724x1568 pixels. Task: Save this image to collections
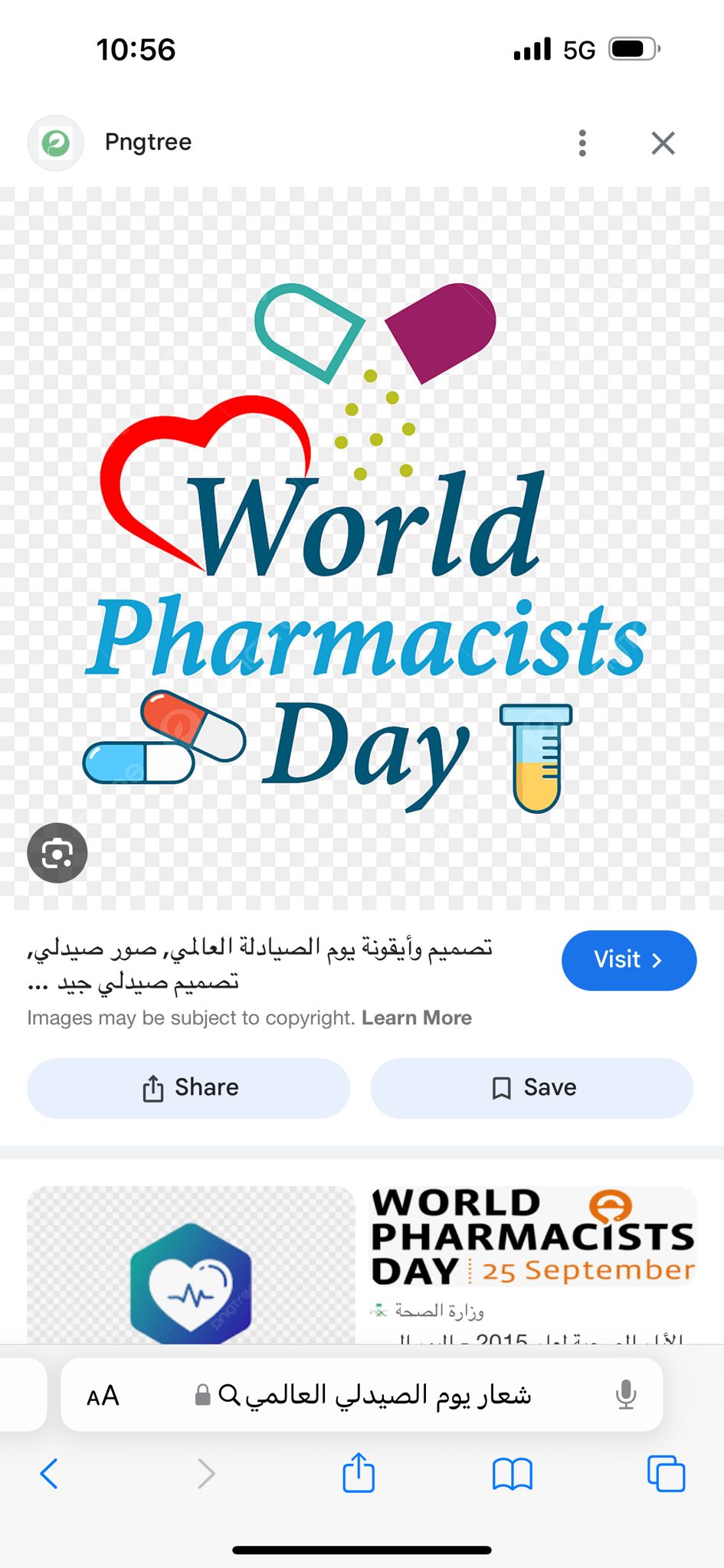tap(532, 1088)
